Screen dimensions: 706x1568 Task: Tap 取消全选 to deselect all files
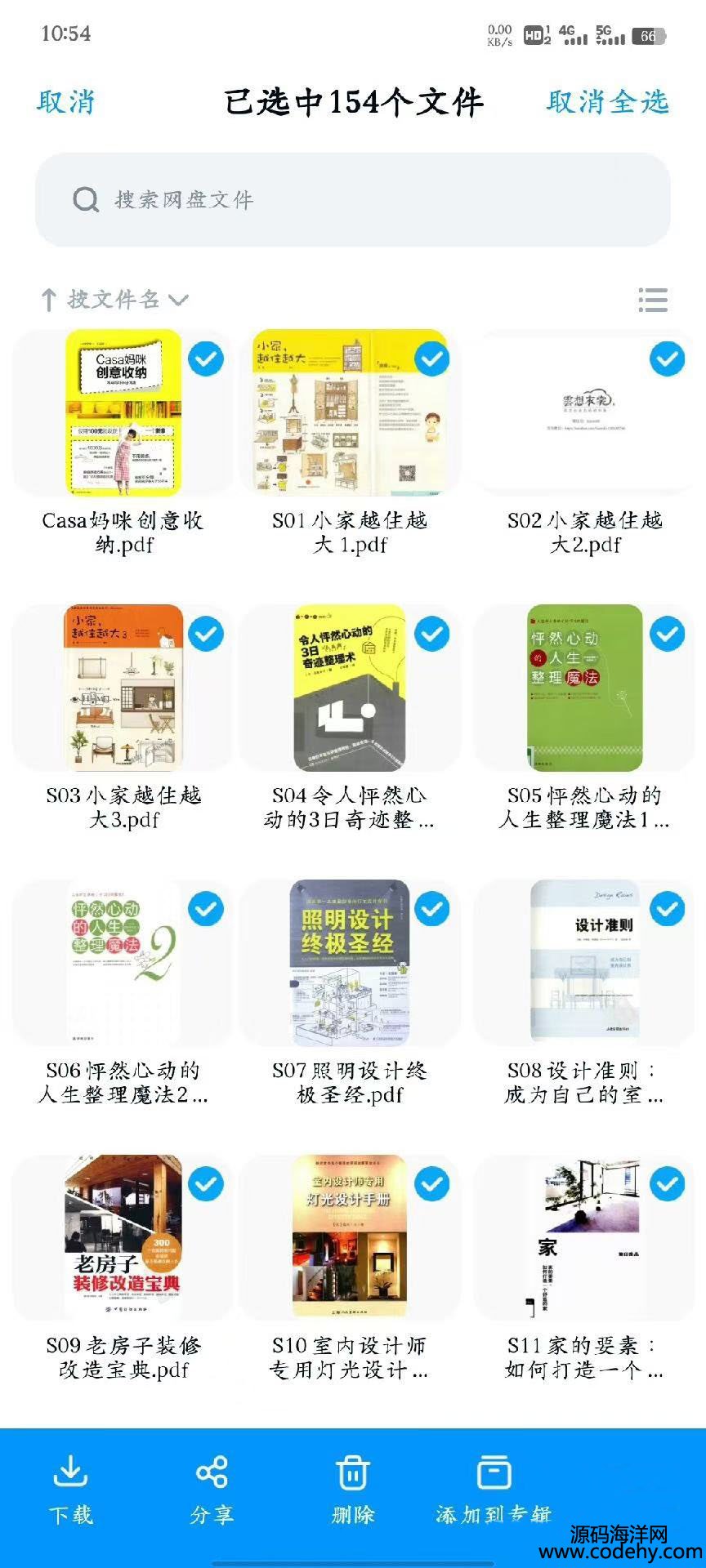point(607,102)
